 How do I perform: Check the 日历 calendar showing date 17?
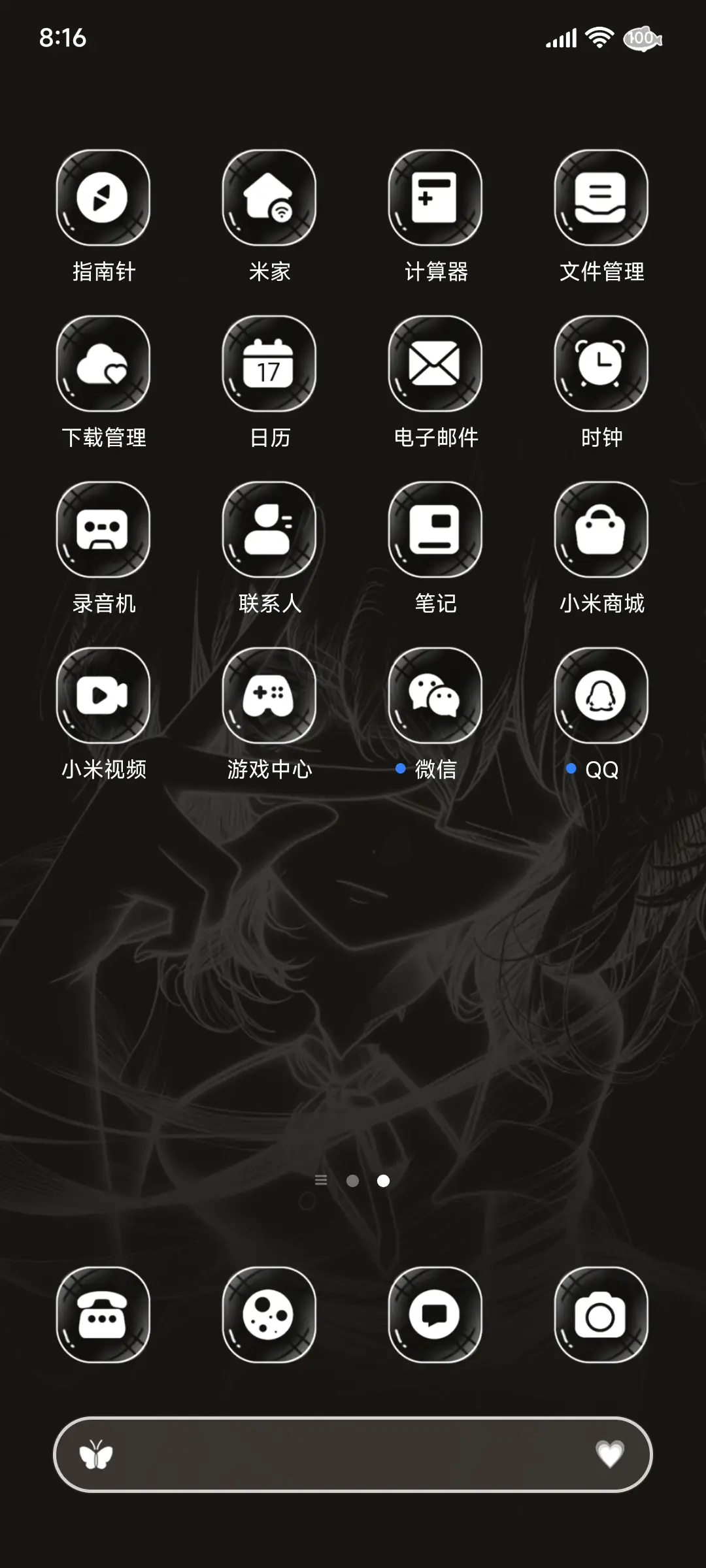coord(269,364)
